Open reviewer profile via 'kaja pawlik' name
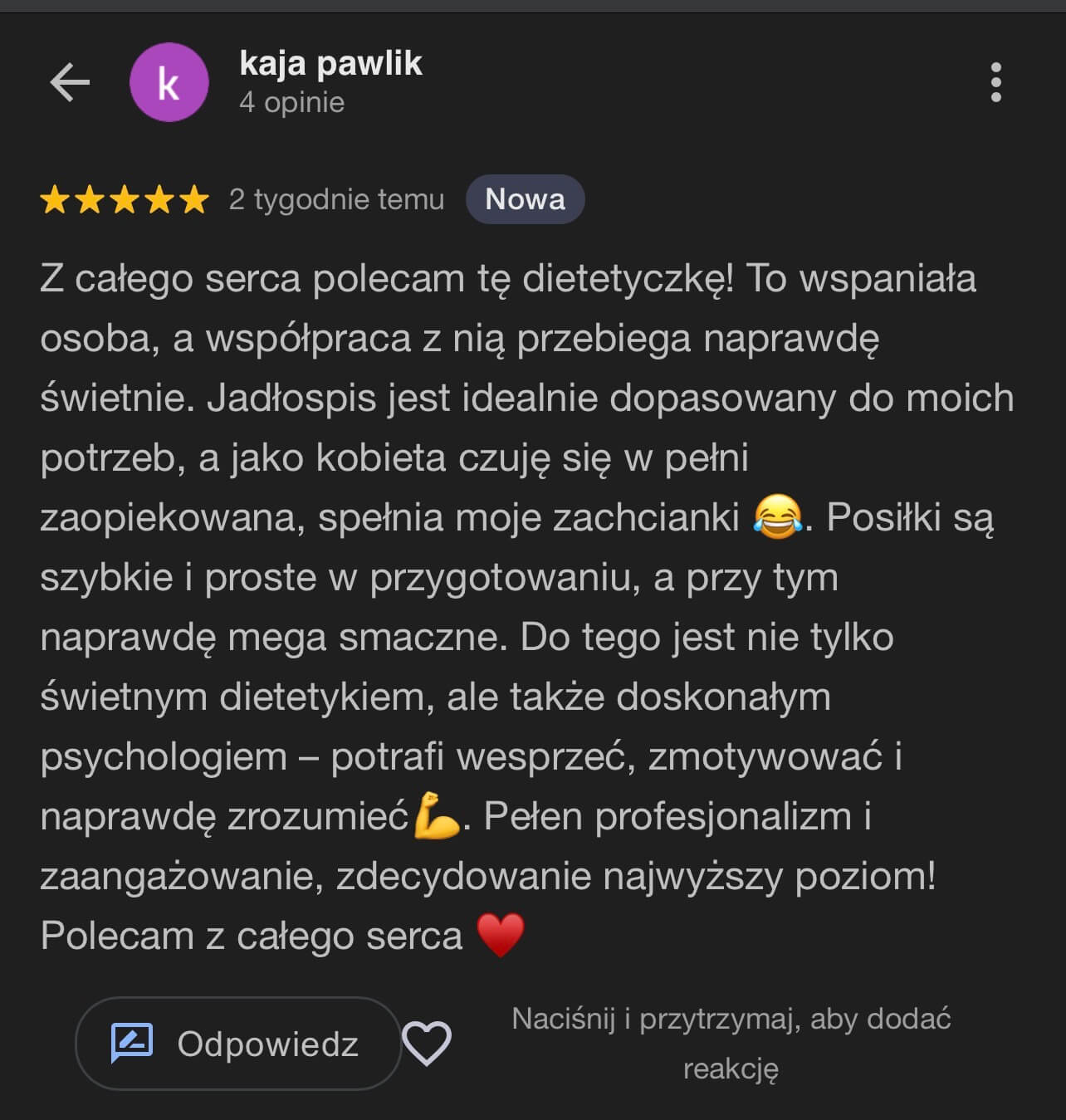The image size is (1066, 1120). point(330,65)
